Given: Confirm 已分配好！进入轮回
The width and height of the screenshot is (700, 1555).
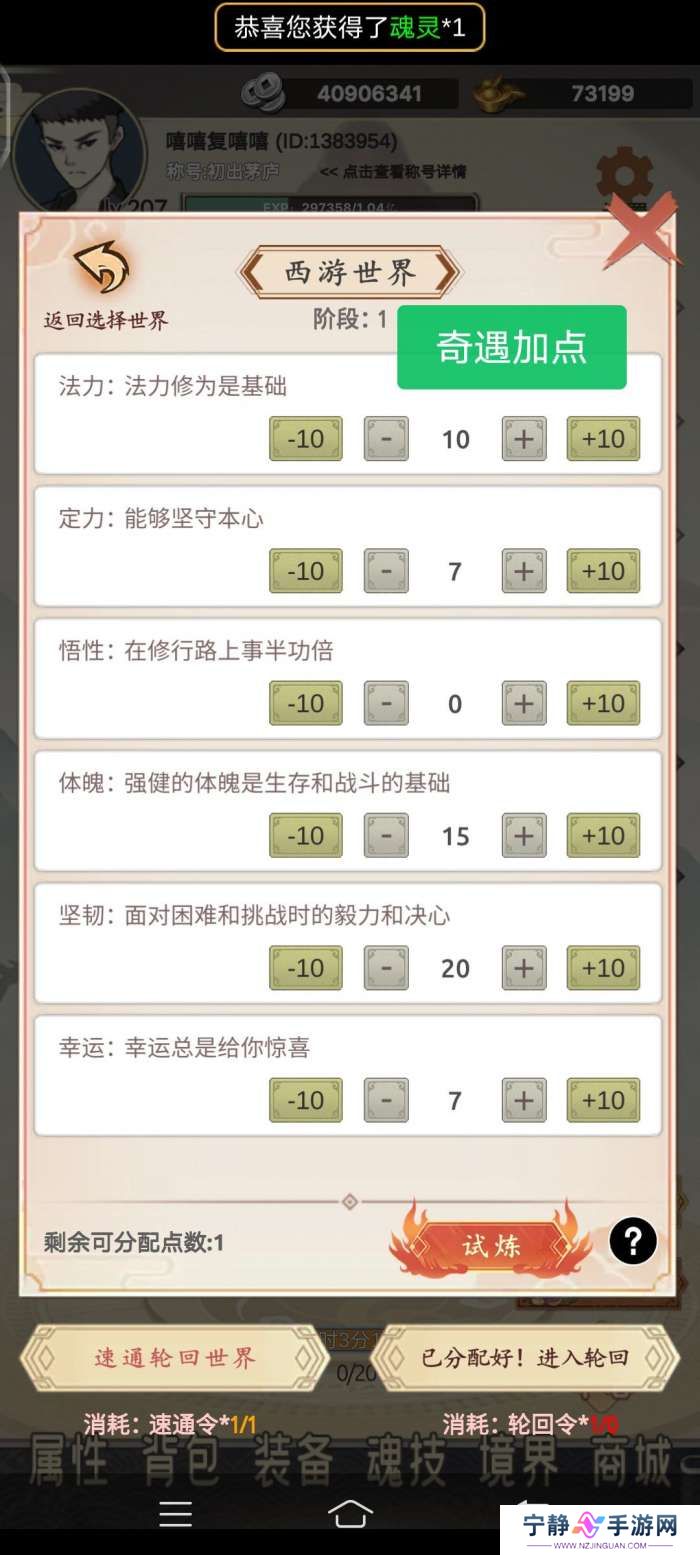Looking at the screenshot, I should pyautogui.click(x=524, y=1358).
